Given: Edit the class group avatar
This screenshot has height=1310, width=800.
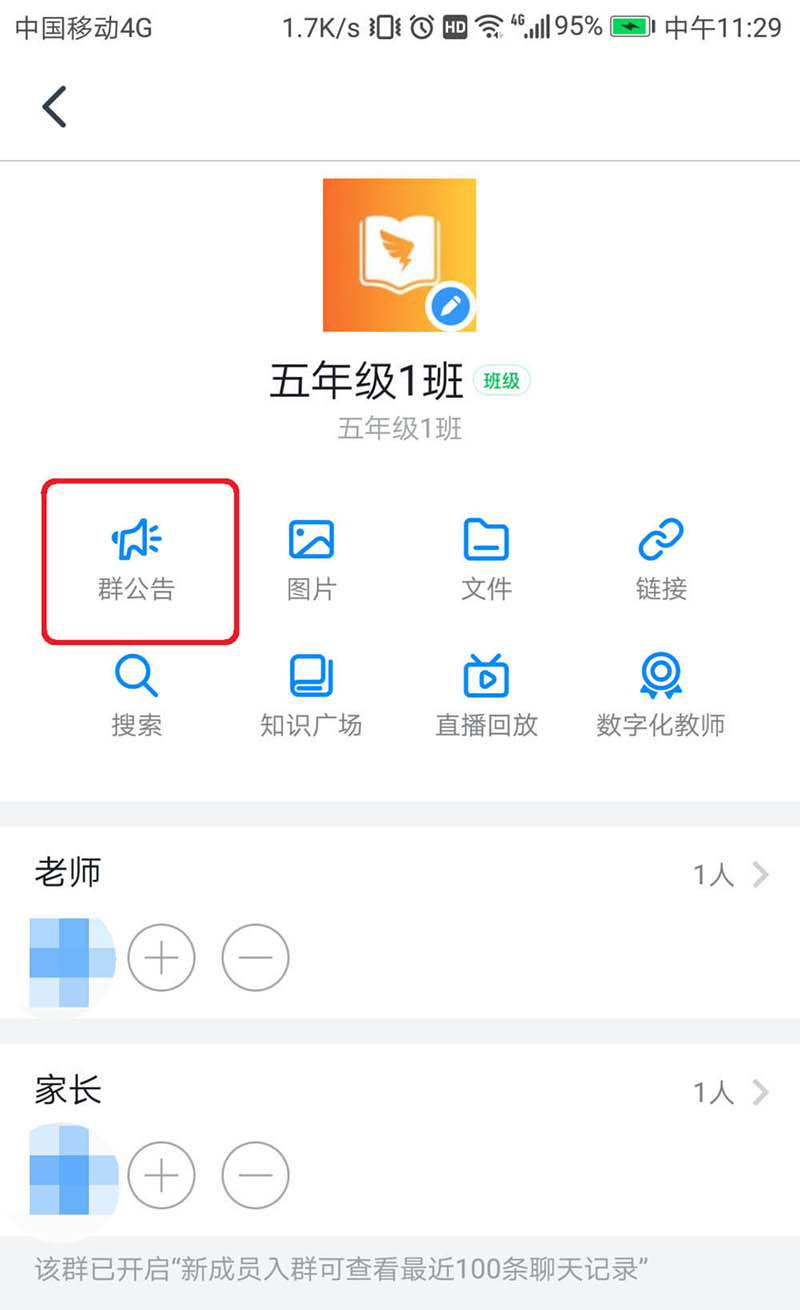Looking at the screenshot, I should (449, 305).
